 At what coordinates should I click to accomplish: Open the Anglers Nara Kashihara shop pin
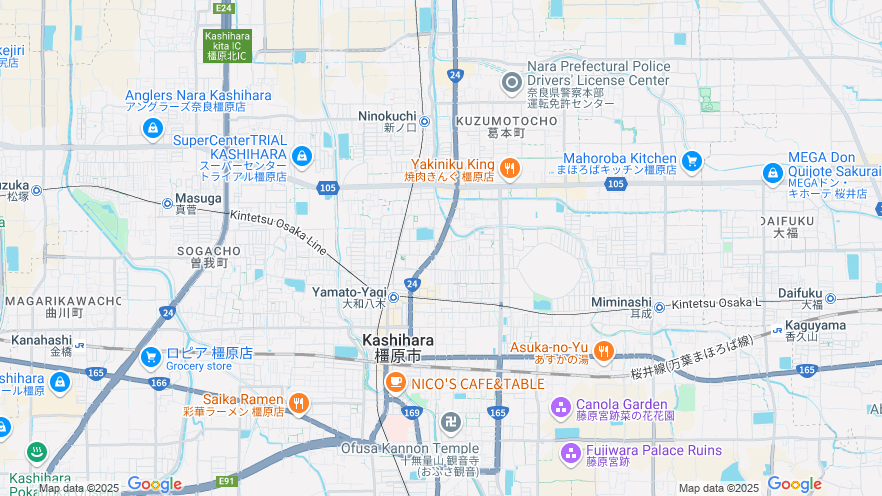click(x=153, y=128)
